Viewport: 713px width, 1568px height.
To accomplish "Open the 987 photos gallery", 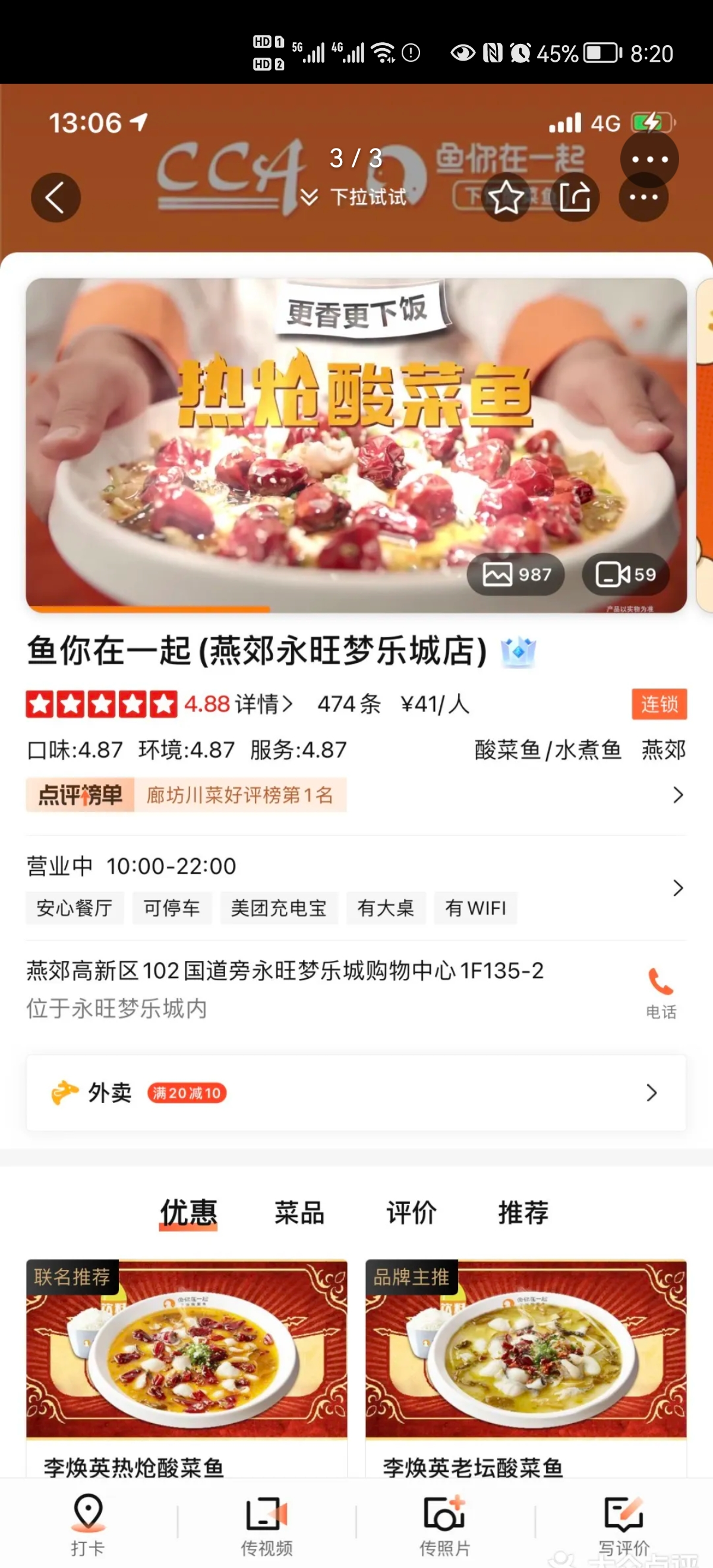I will click(516, 574).
